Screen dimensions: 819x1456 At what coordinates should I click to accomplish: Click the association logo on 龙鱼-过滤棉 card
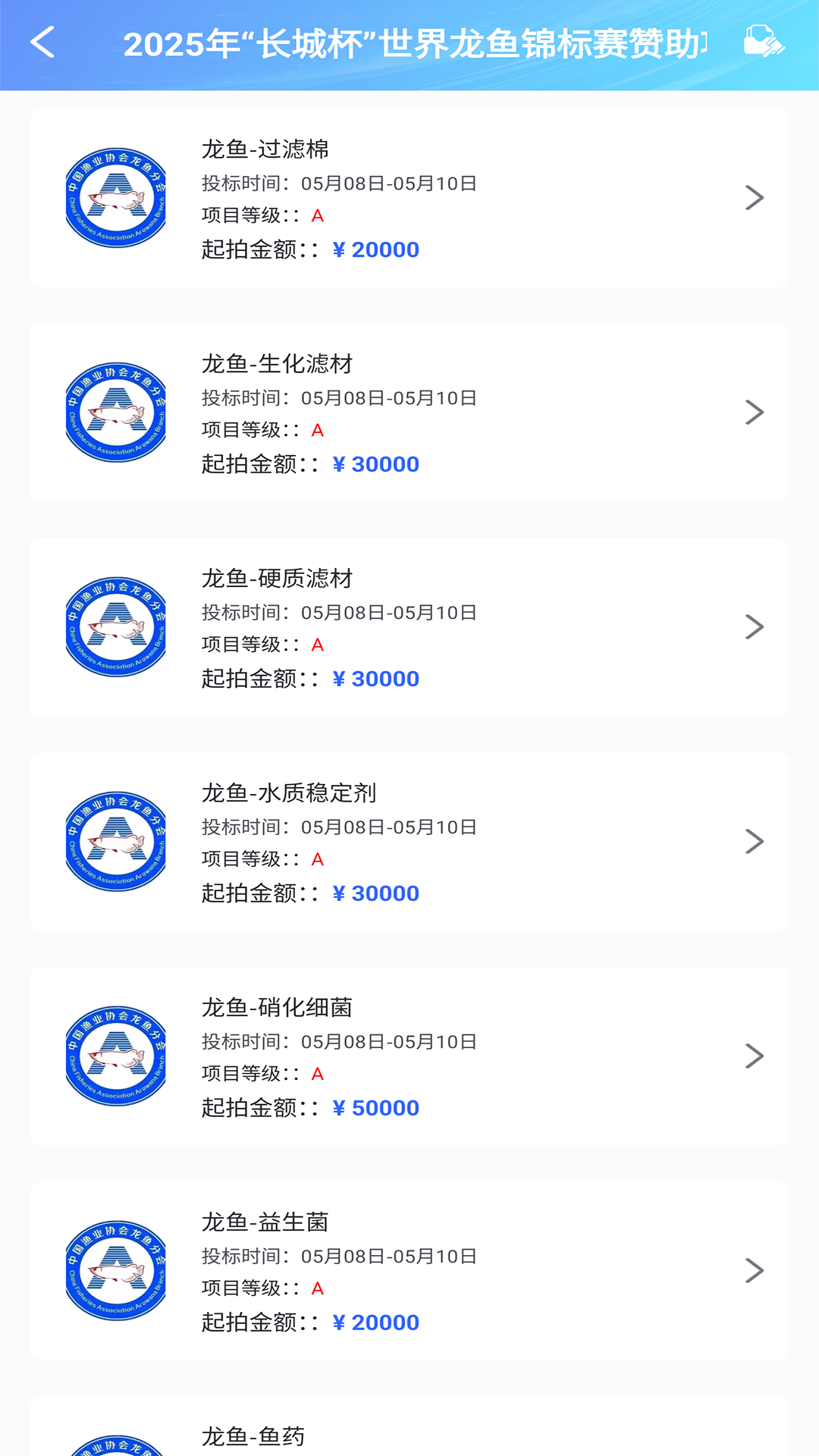coord(115,196)
